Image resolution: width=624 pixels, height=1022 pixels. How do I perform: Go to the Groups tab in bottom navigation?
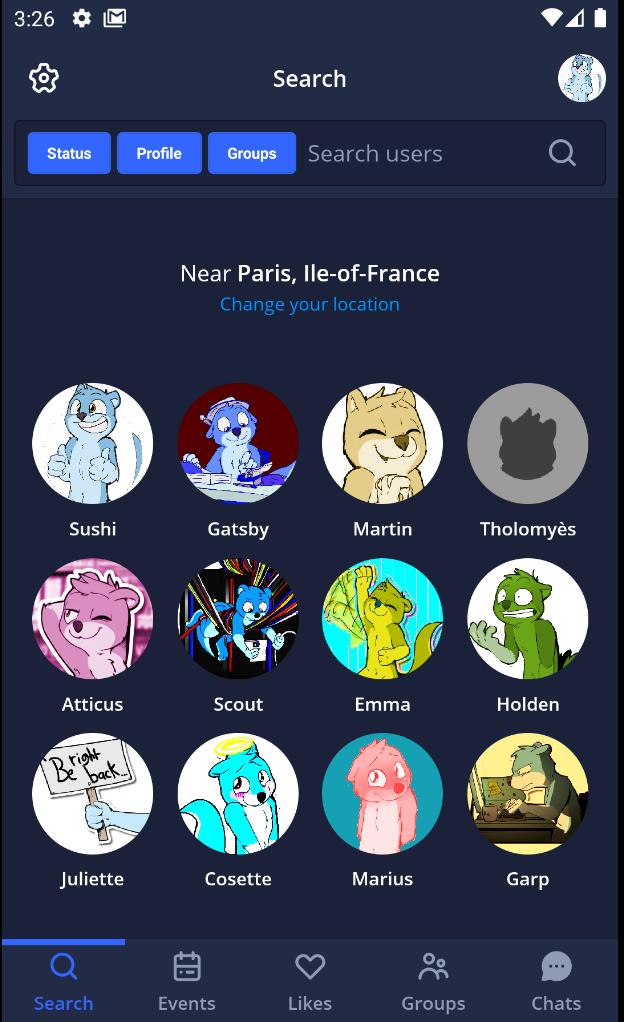coord(433,981)
